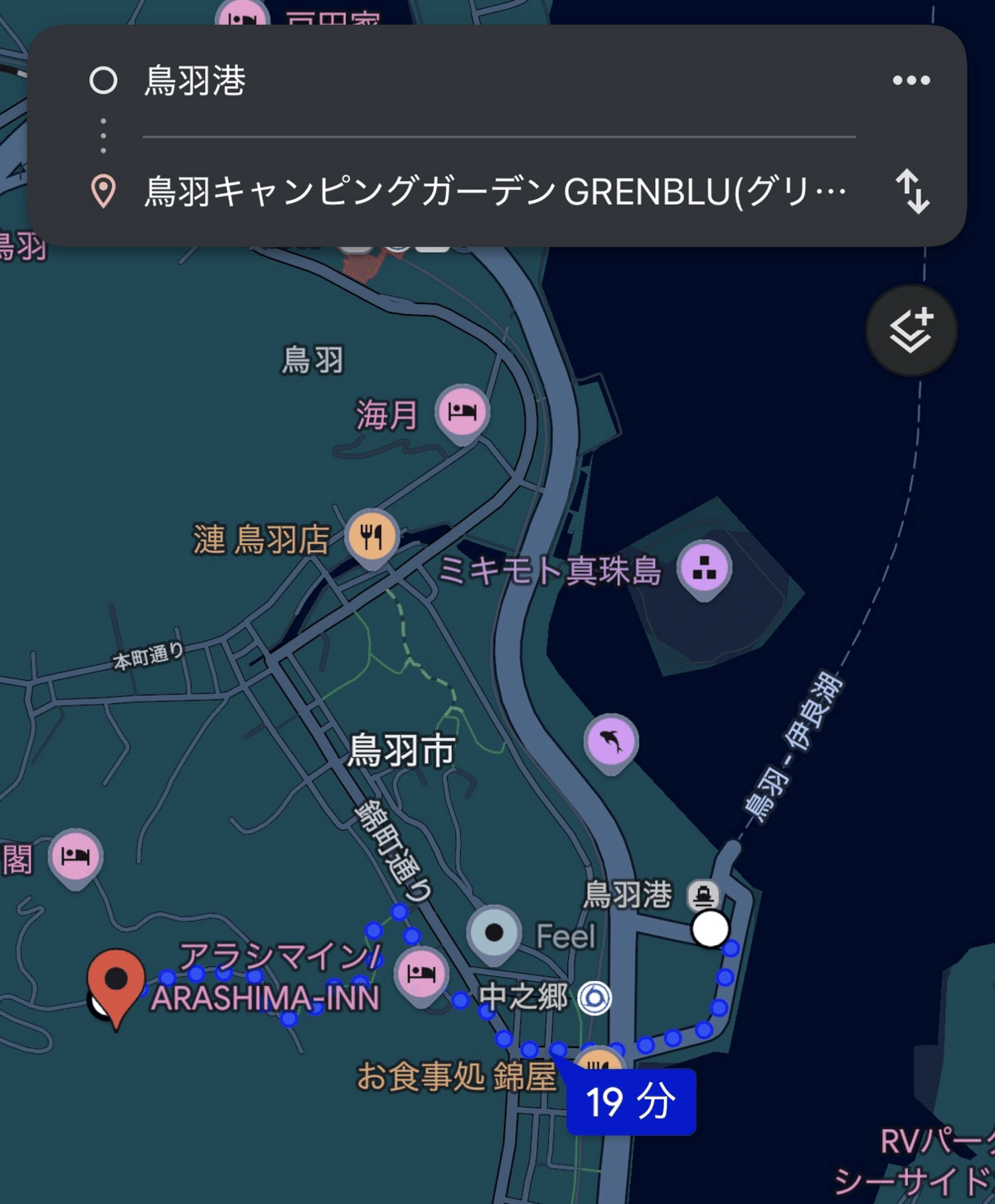The width and height of the screenshot is (995, 1204).
Task: Click the Feel location marker
Action: (x=495, y=932)
